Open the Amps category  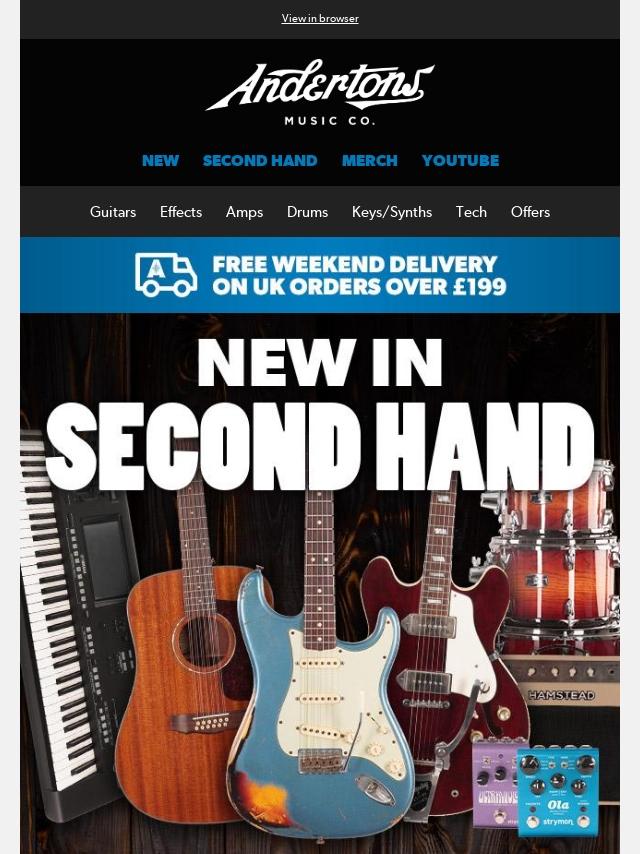click(x=245, y=212)
